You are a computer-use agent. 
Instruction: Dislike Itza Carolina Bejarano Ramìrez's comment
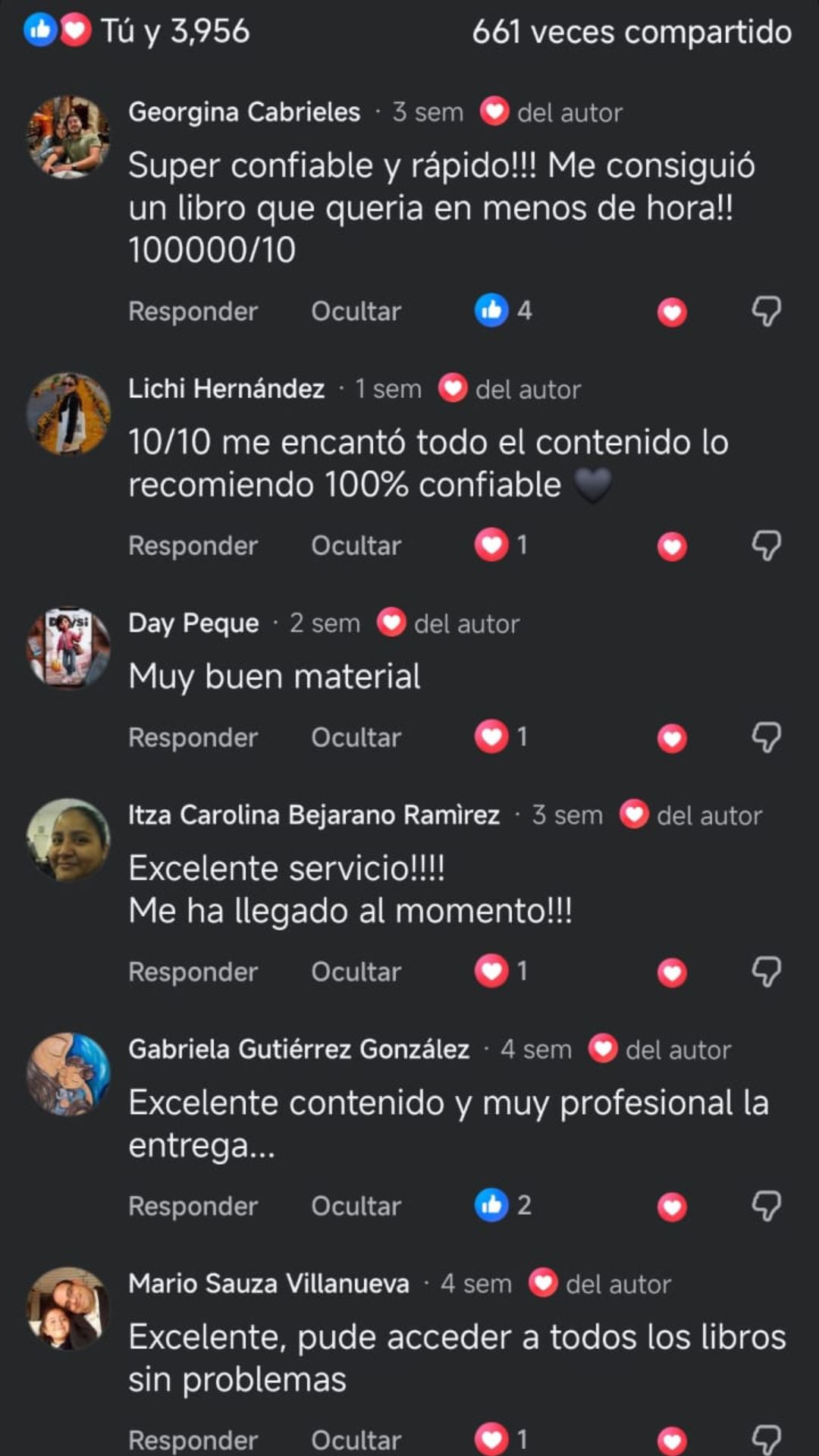(766, 972)
